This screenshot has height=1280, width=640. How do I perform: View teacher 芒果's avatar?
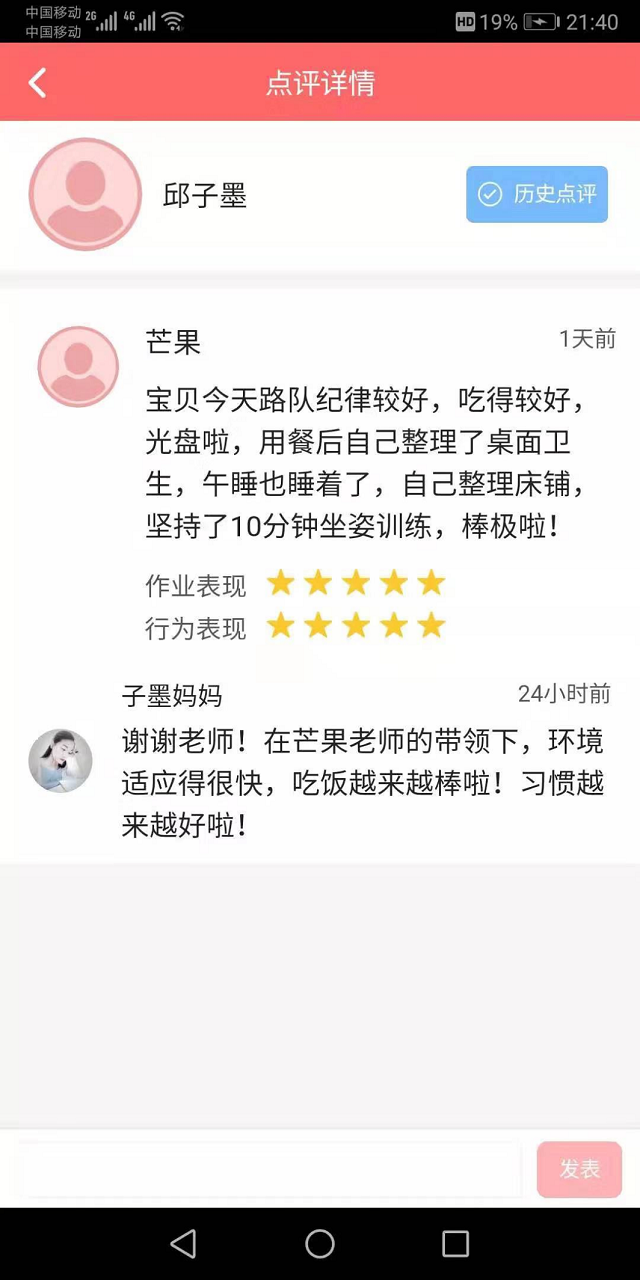point(78,366)
